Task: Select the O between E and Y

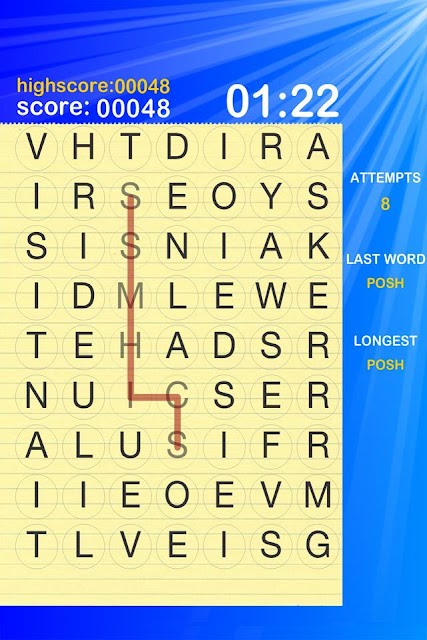Action: pyautogui.click(x=224, y=196)
